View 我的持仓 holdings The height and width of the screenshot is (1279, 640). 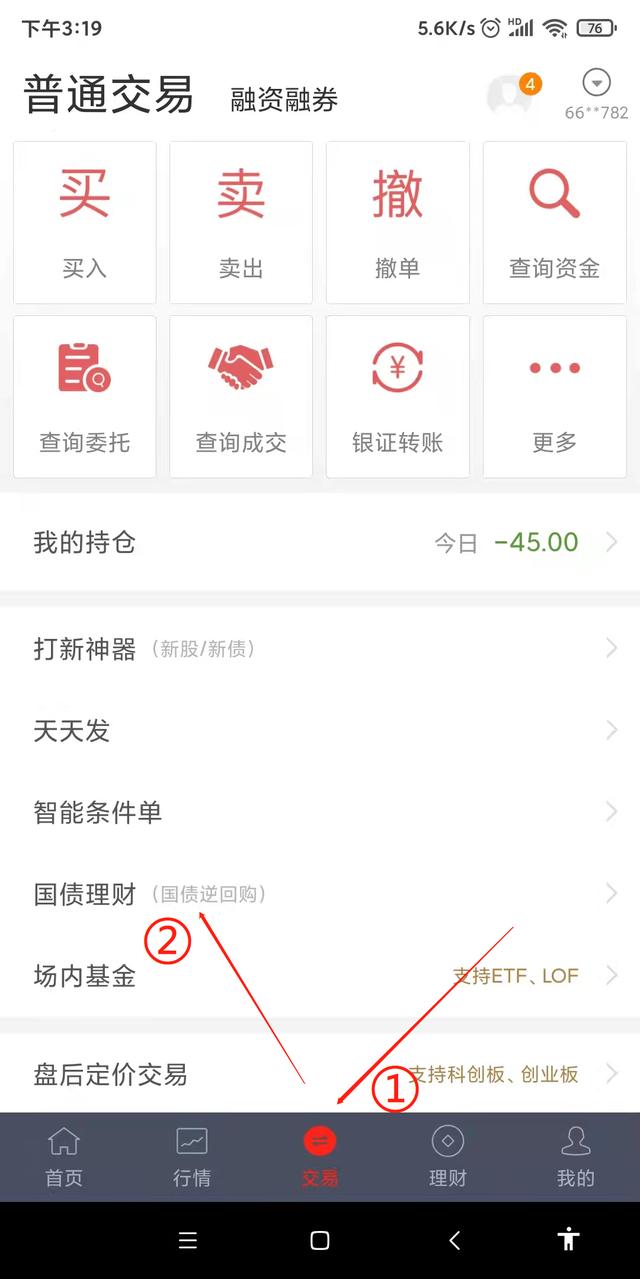tap(320, 543)
